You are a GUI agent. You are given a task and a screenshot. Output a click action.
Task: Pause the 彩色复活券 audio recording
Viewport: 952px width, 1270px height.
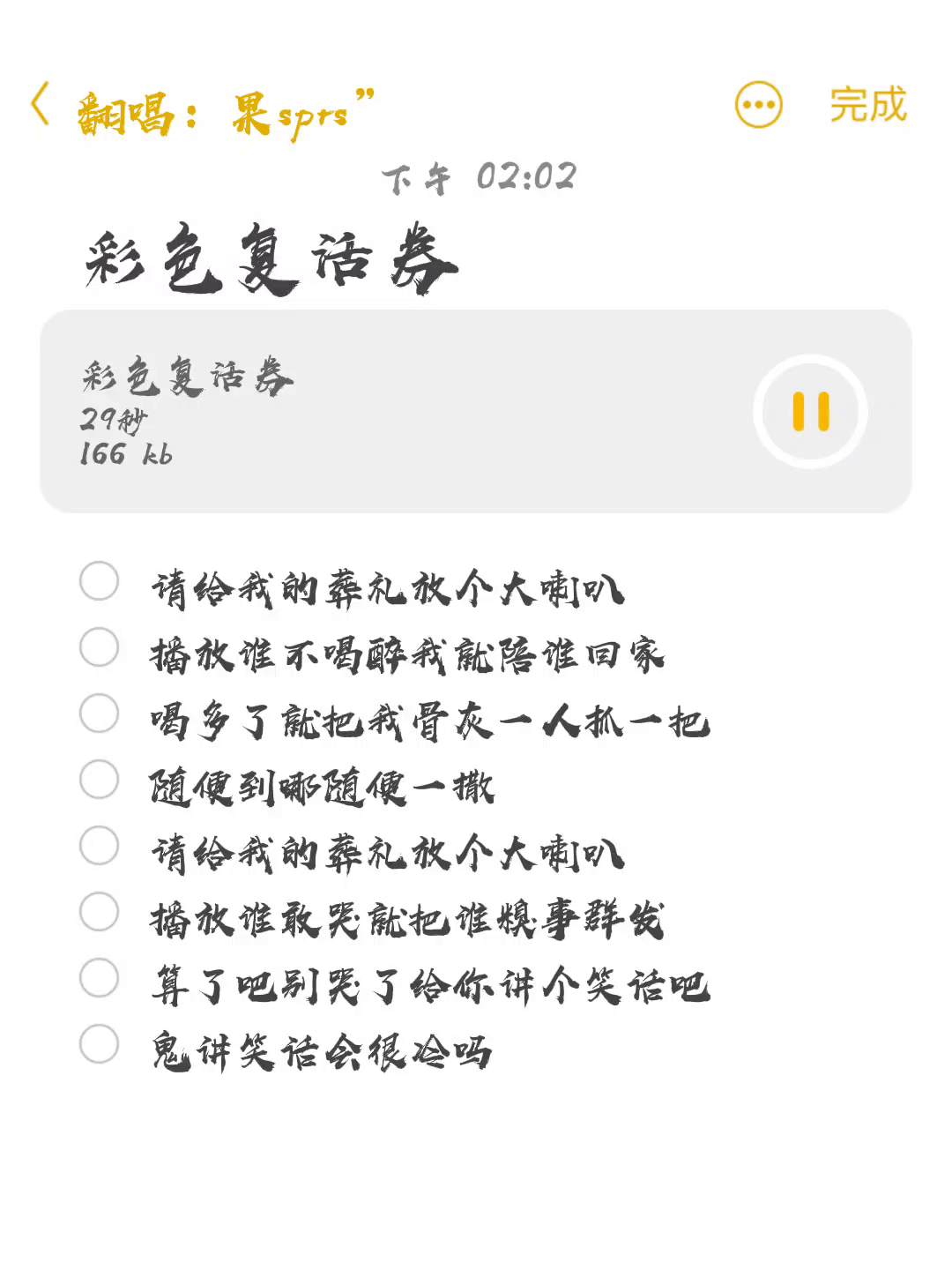(x=810, y=412)
